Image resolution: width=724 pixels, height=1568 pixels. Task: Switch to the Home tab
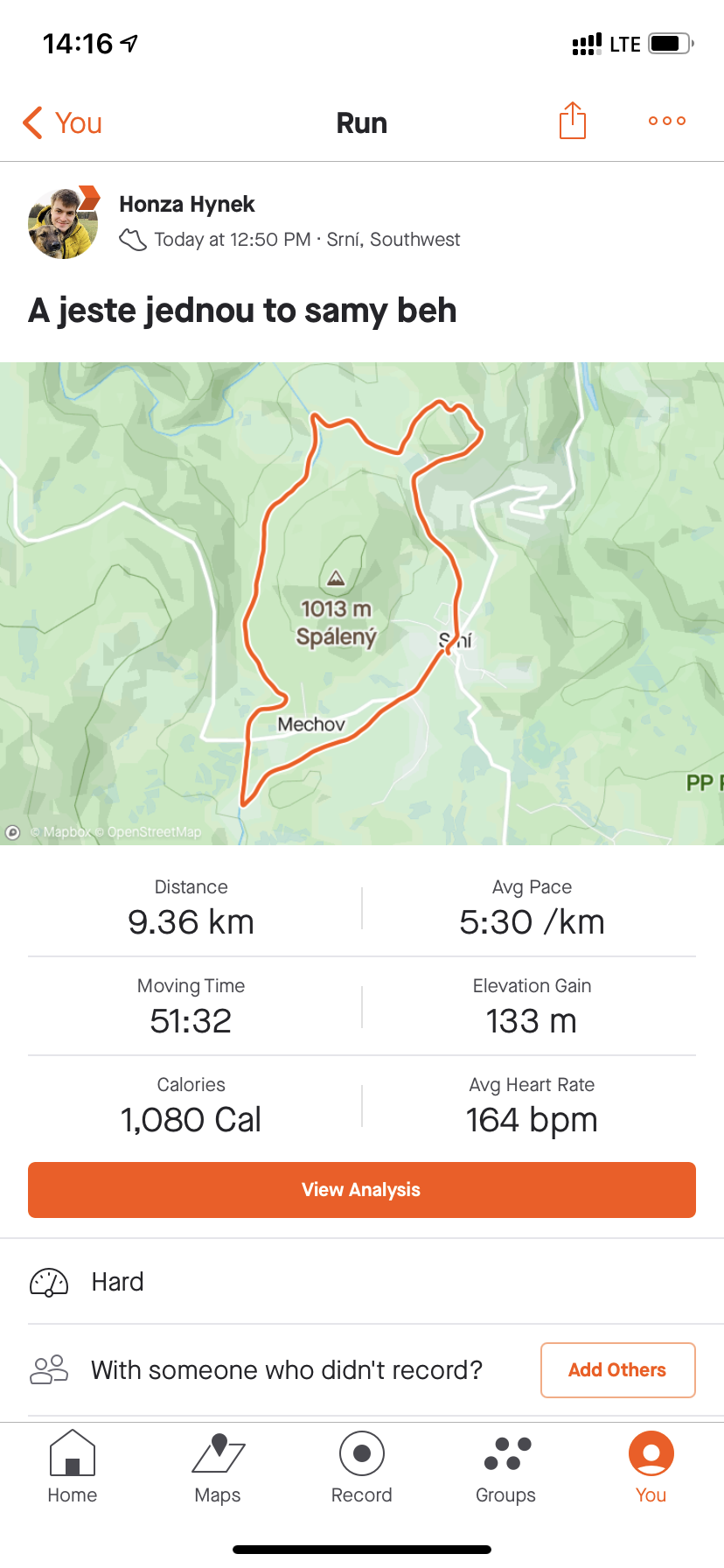(x=73, y=1467)
